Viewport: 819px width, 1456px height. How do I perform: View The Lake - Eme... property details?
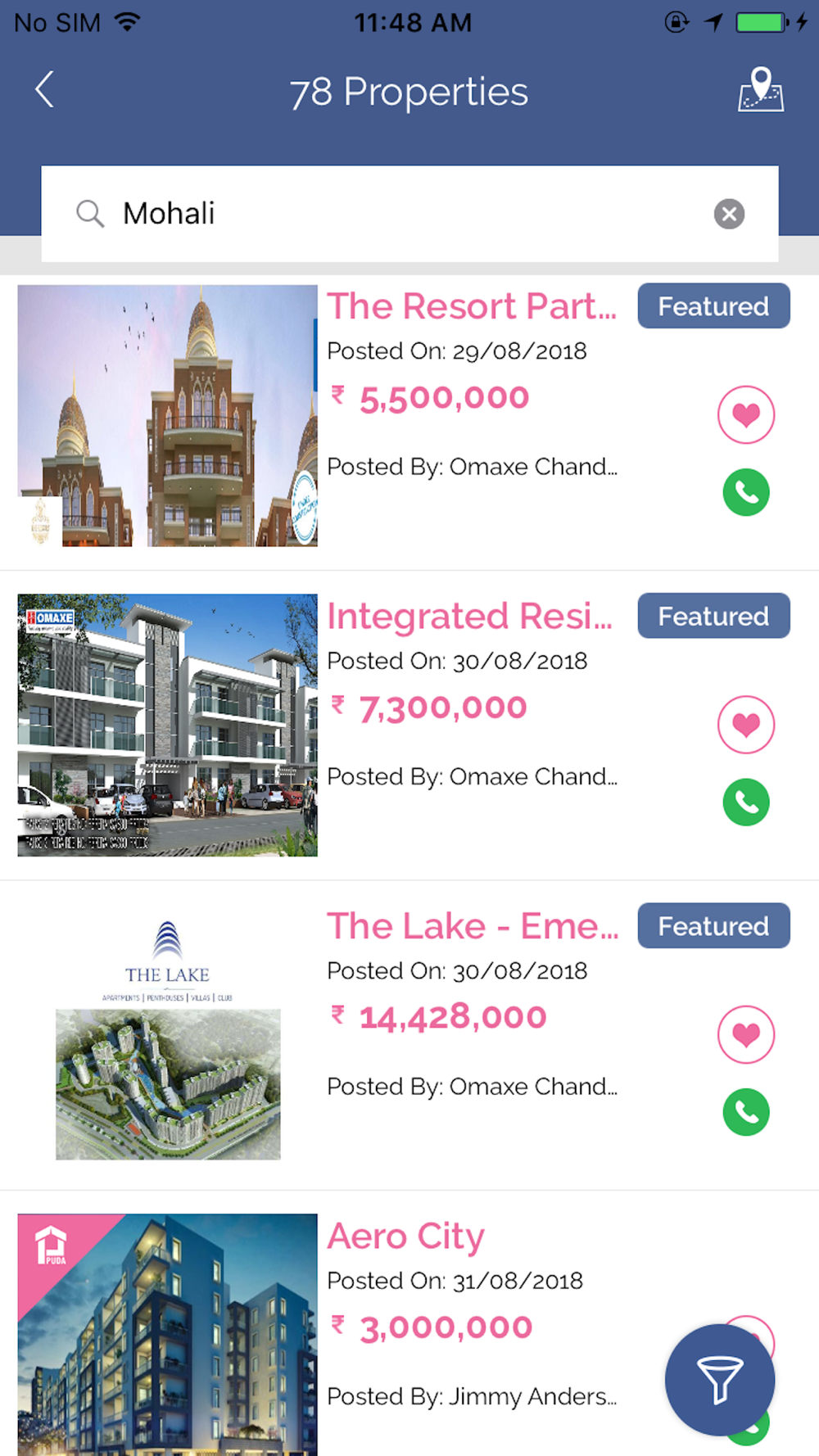click(473, 926)
